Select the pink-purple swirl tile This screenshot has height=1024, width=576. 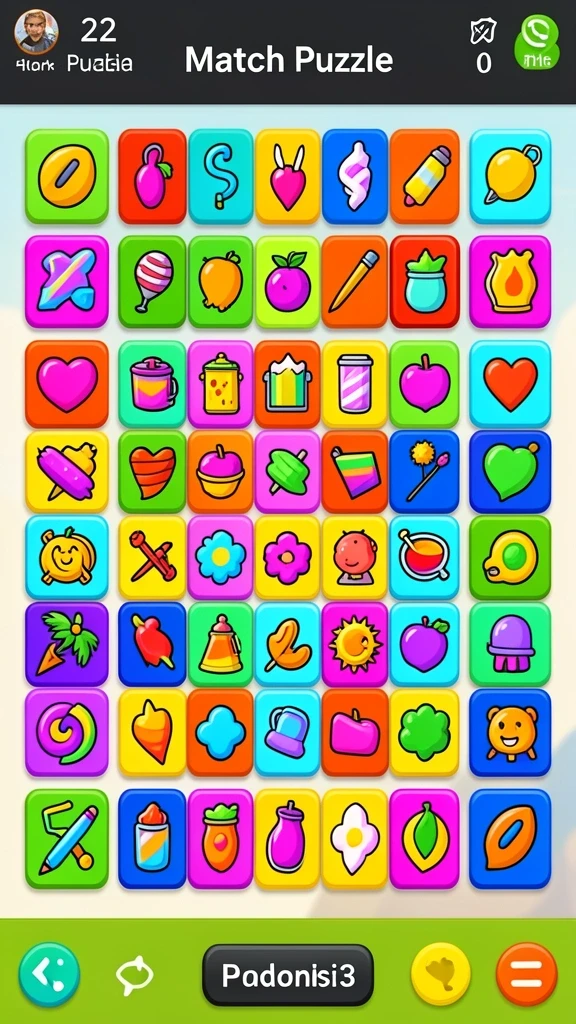tap(67, 732)
